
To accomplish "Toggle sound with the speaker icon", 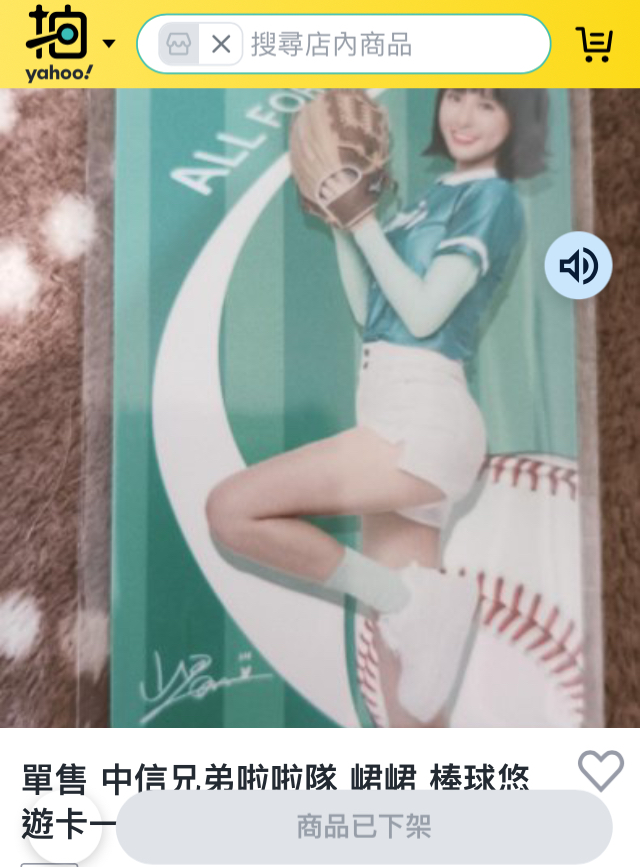I will [578, 266].
